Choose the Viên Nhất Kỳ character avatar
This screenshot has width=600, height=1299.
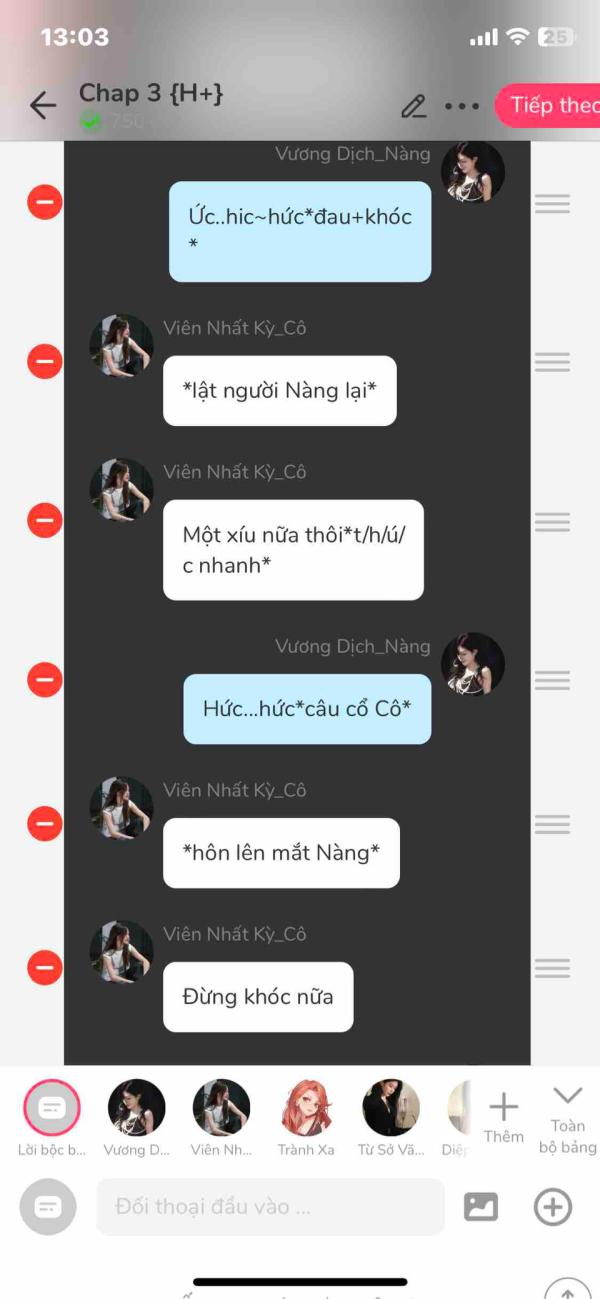[x=221, y=1118]
